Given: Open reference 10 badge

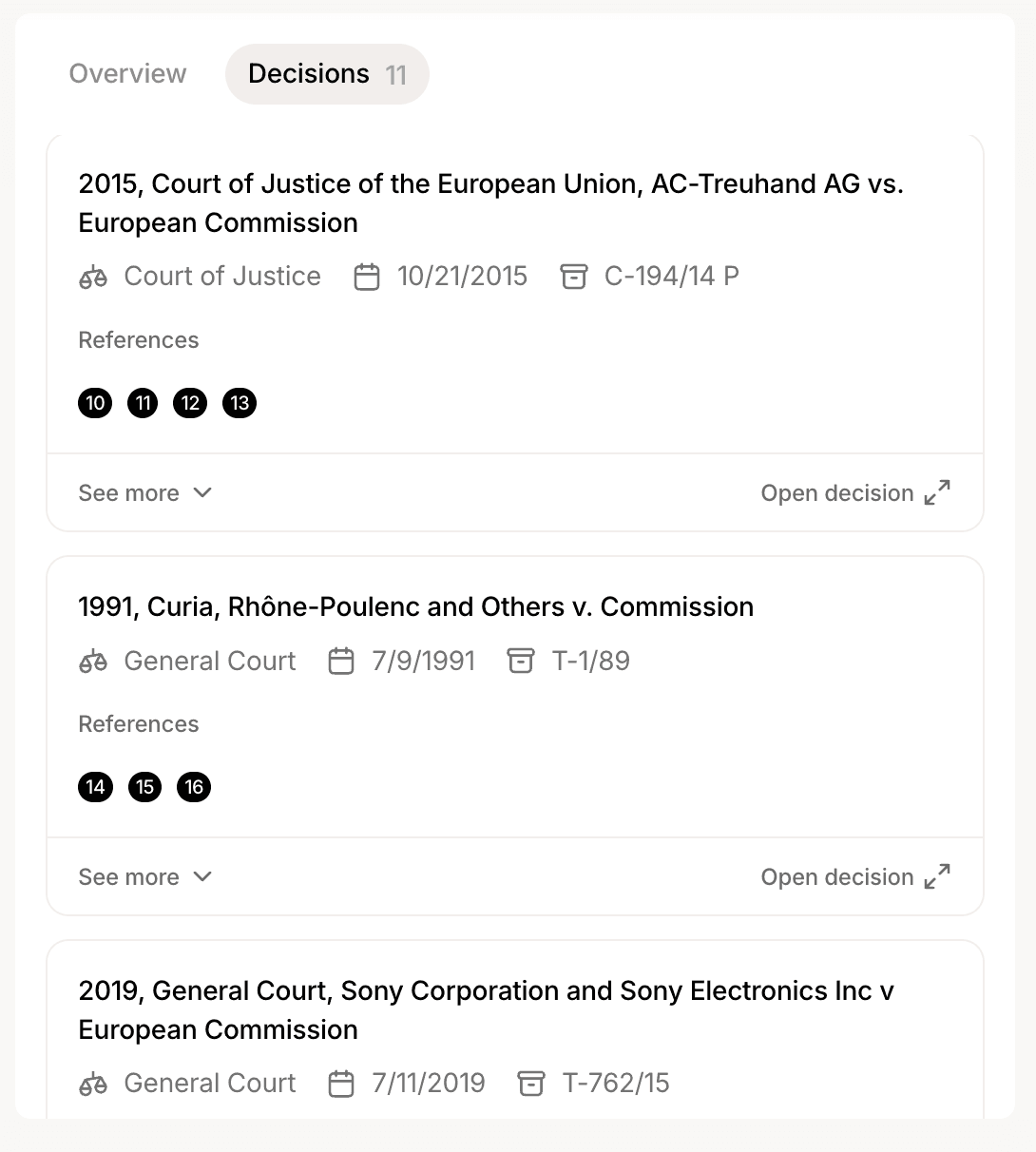Looking at the screenshot, I should tap(95, 403).
